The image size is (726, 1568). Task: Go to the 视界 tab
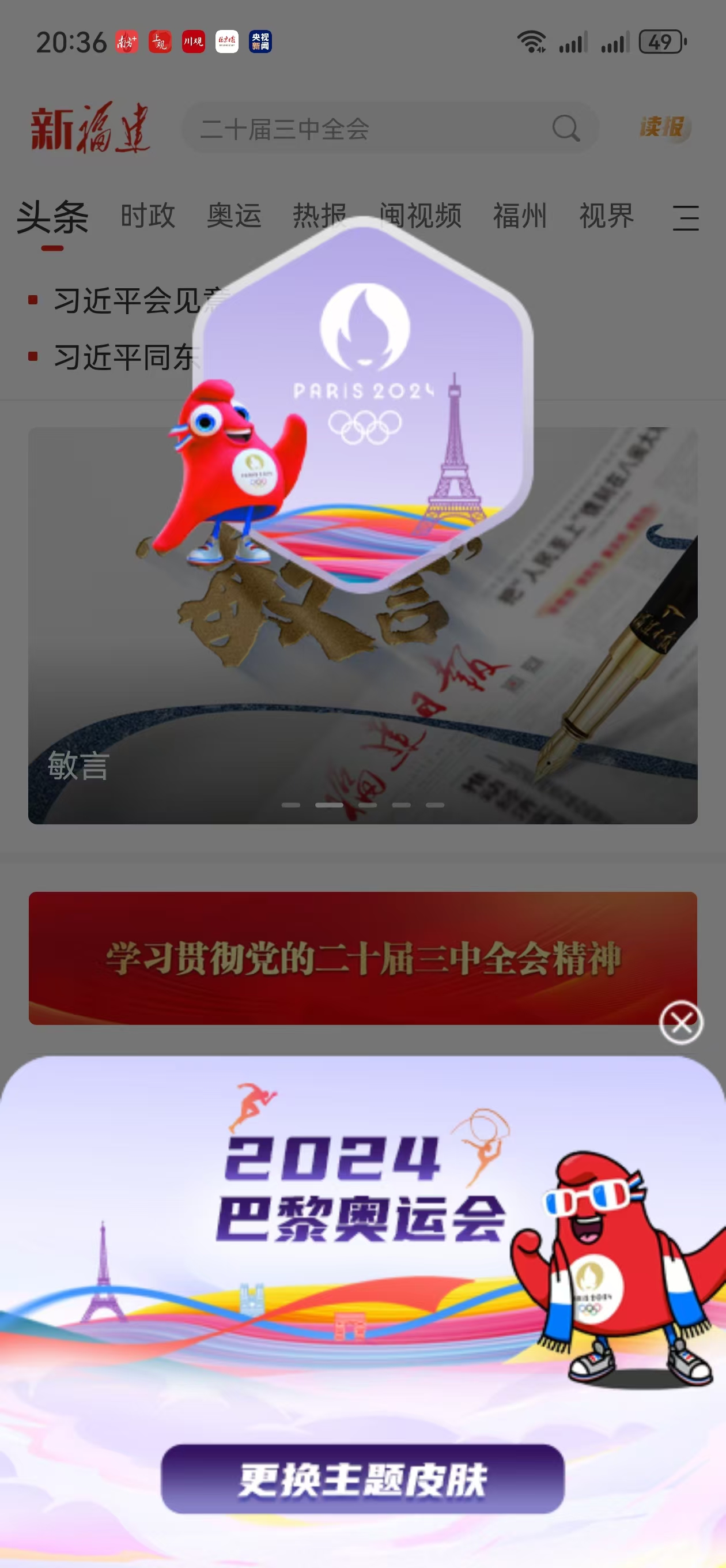[606, 216]
